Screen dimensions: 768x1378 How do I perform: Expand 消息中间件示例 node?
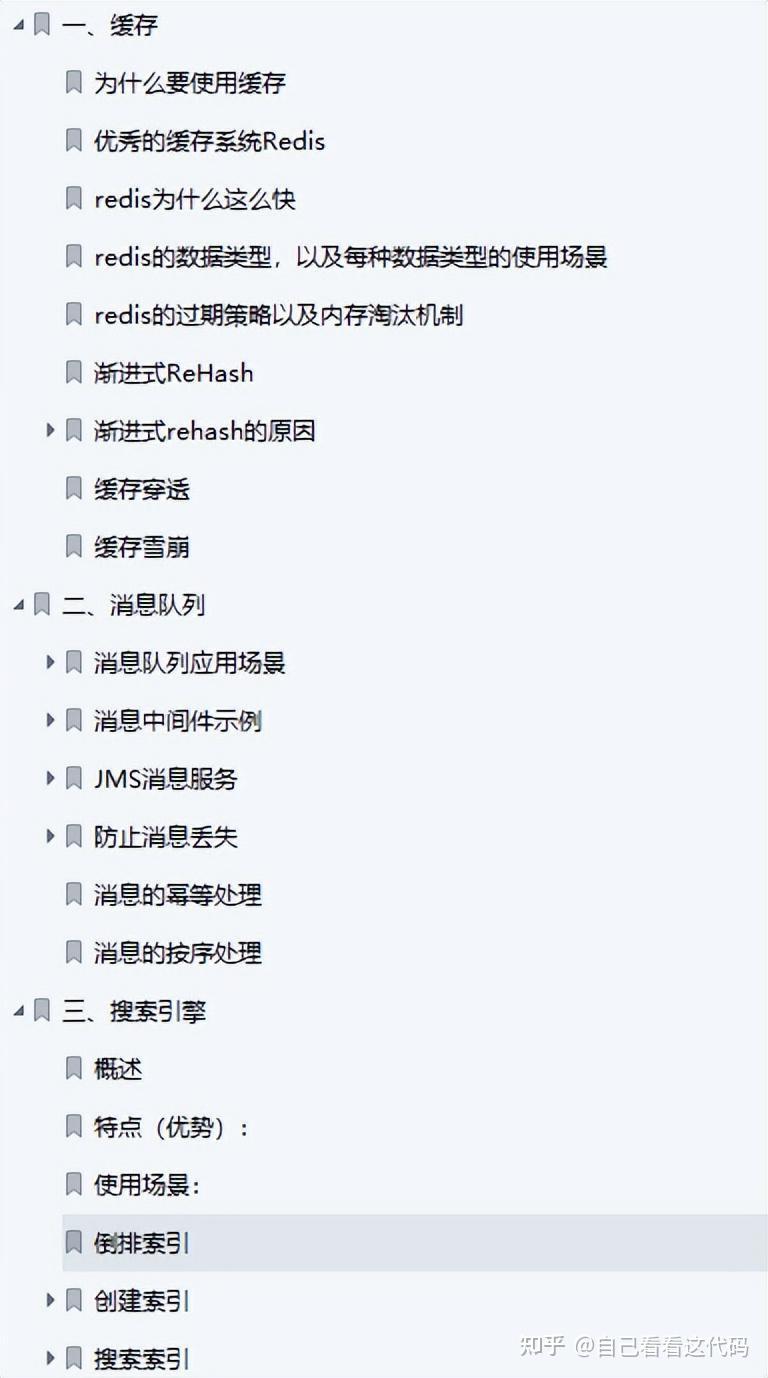point(50,720)
